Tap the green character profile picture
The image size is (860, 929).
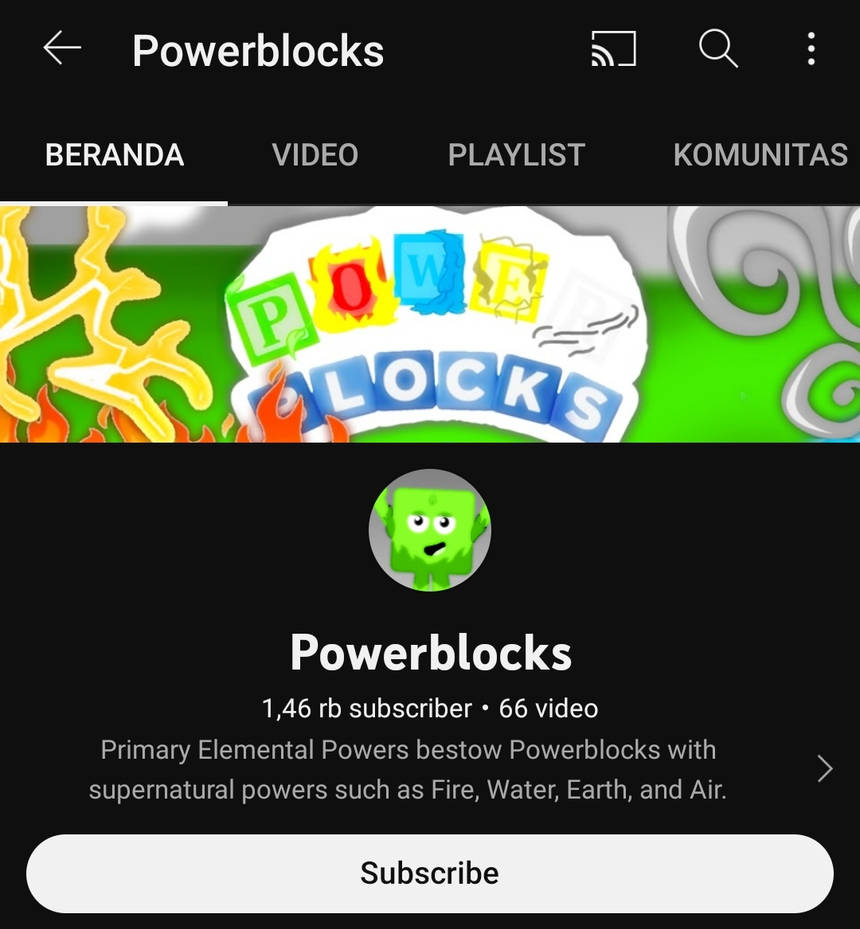point(430,530)
